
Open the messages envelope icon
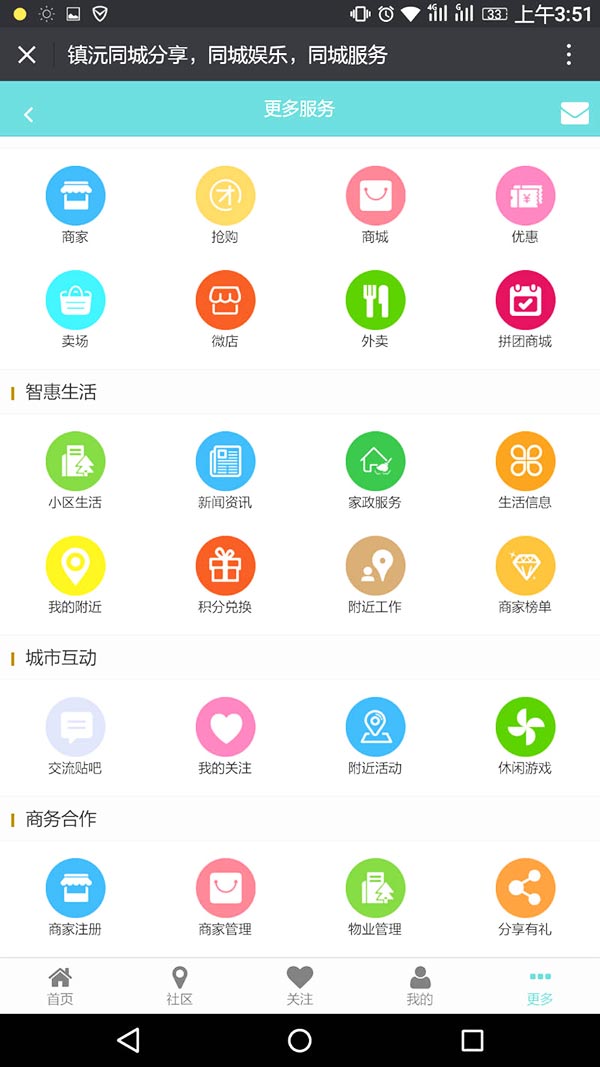(574, 113)
